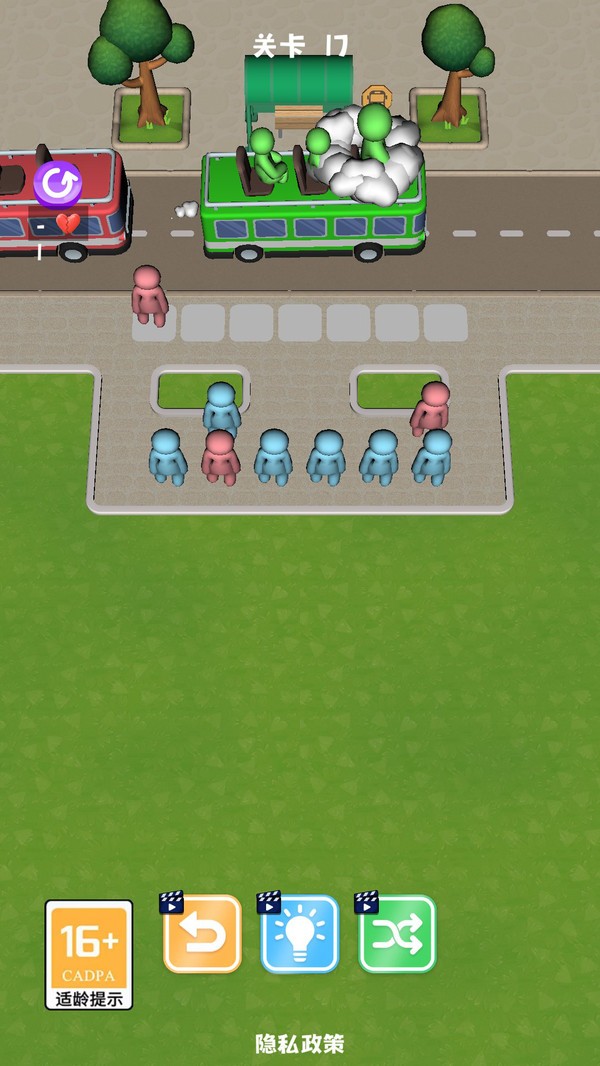Open the 16+ CADPA age rating notice
This screenshot has height=1066, width=600.
(89, 955)
